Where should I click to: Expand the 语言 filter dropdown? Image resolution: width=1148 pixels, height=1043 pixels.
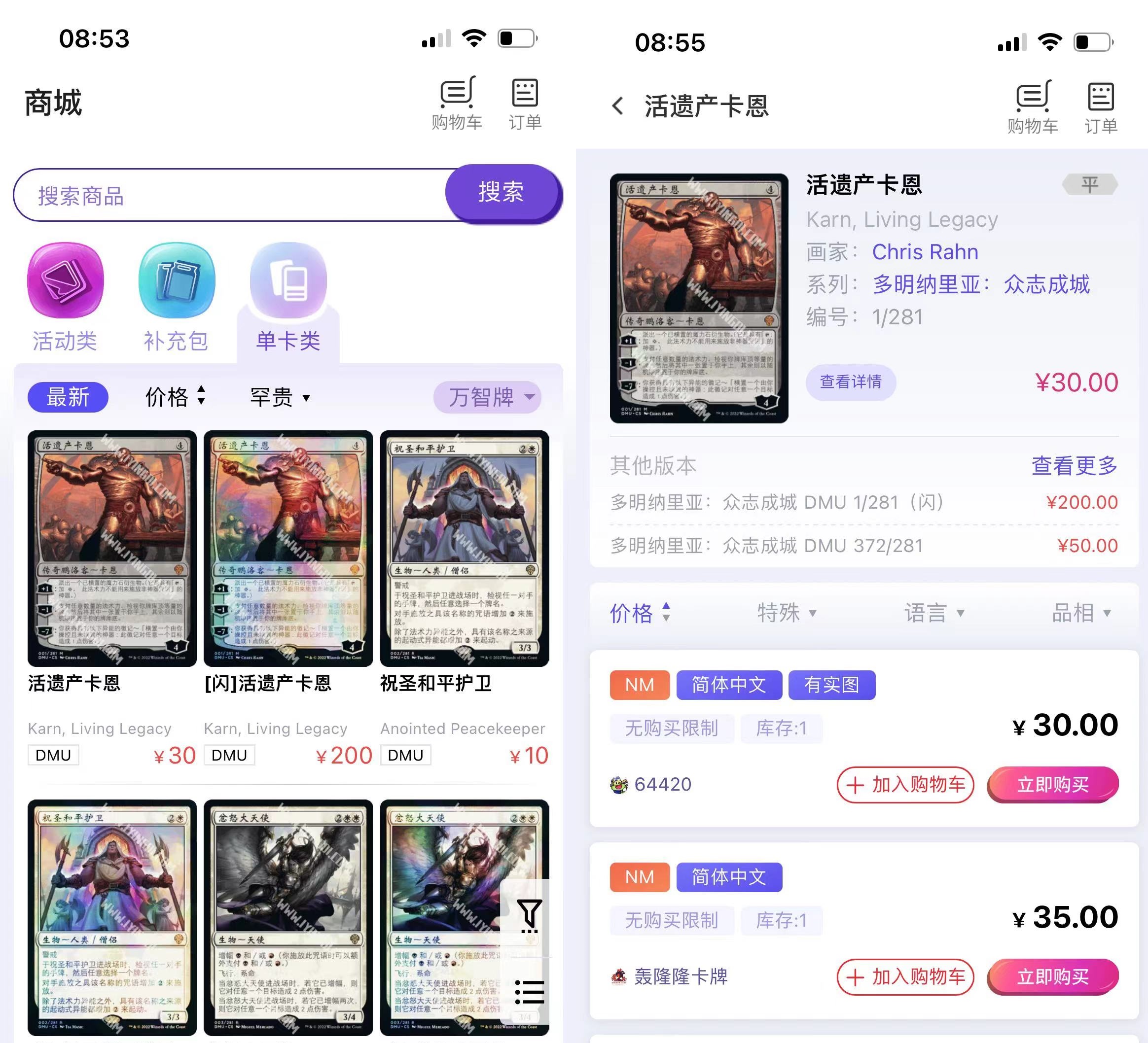[934, 613]
